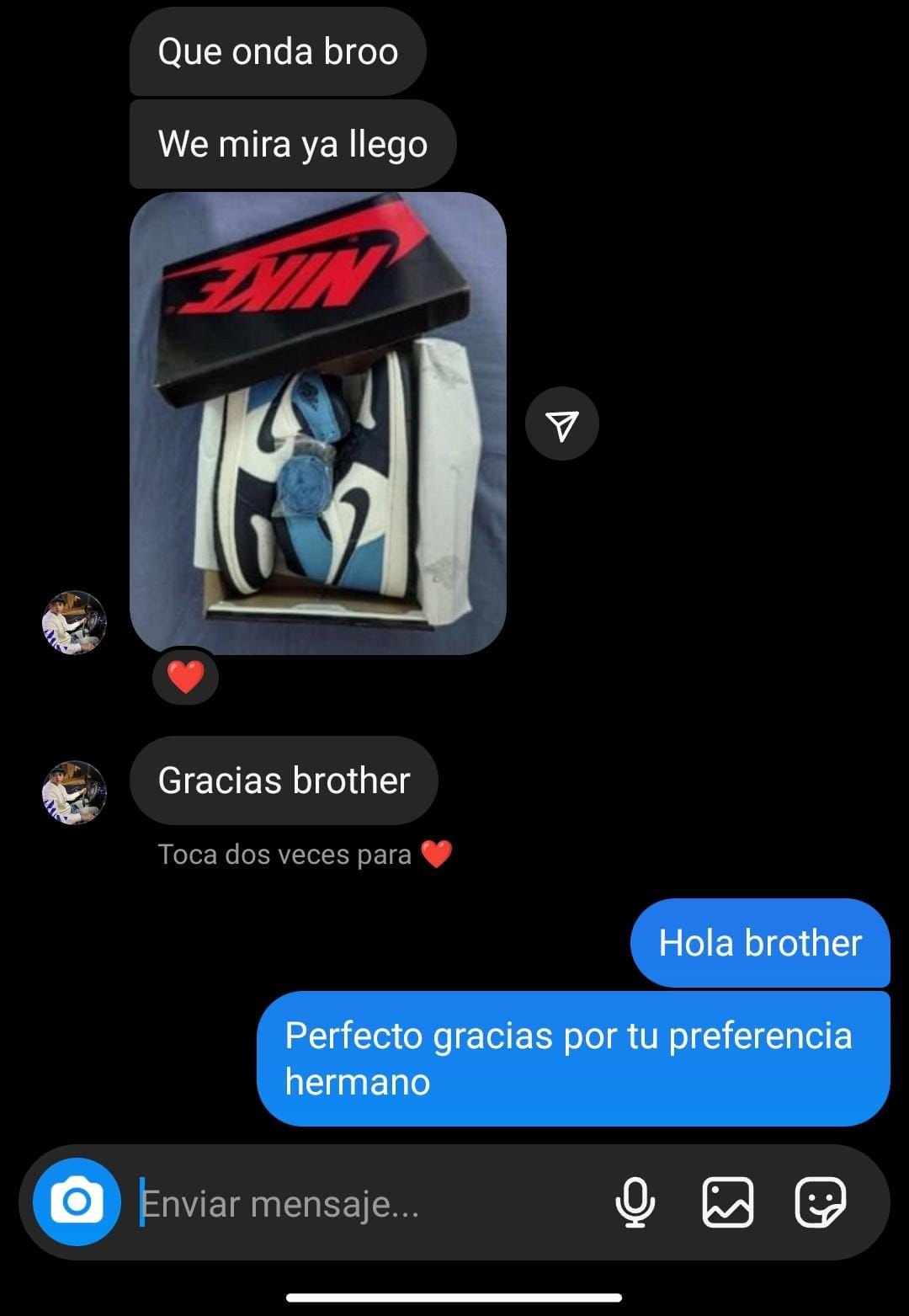
Task: Attach a photo from the gallery
Action: [727, 1202]
